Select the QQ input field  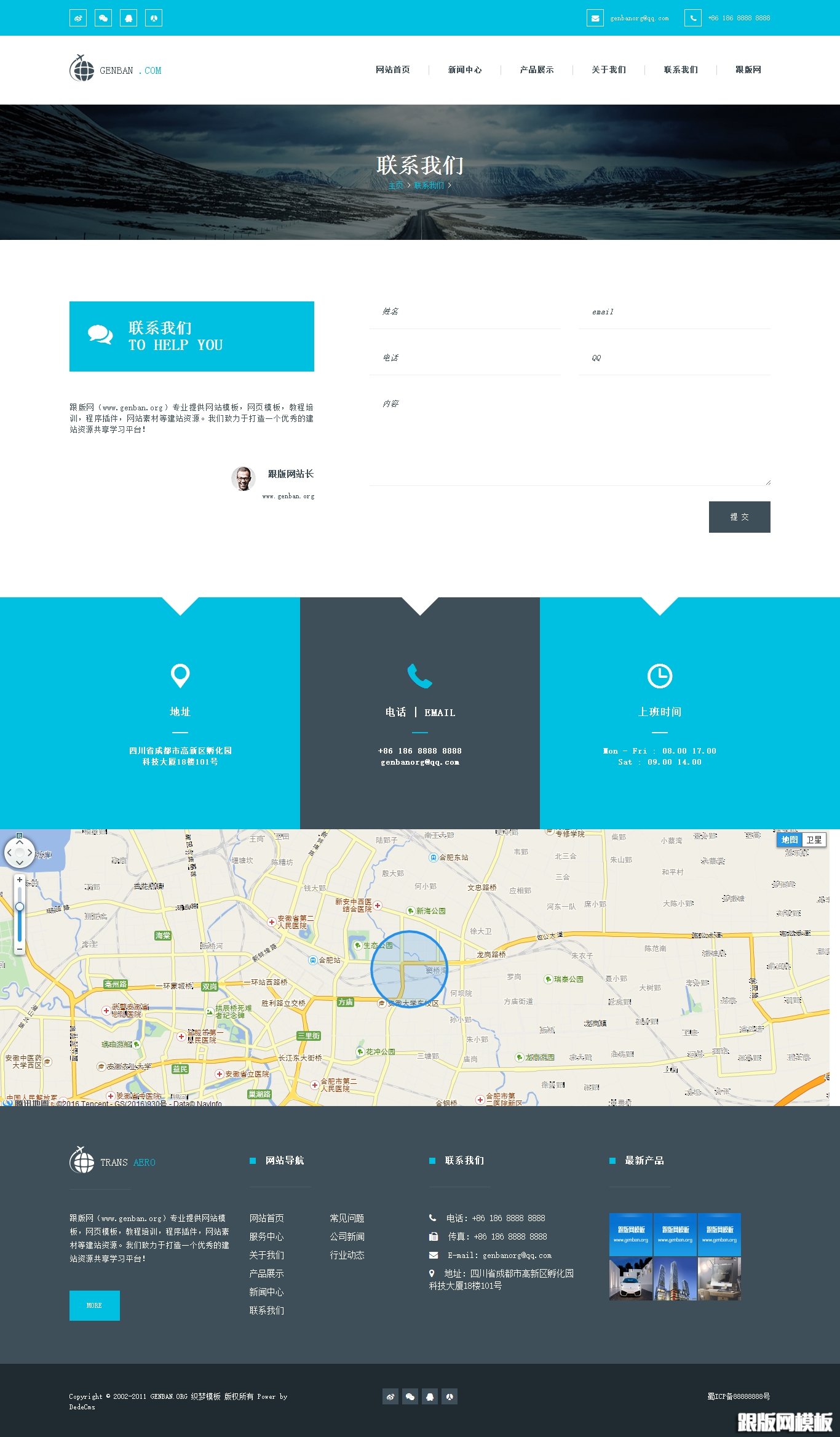[x=675, y=358]
